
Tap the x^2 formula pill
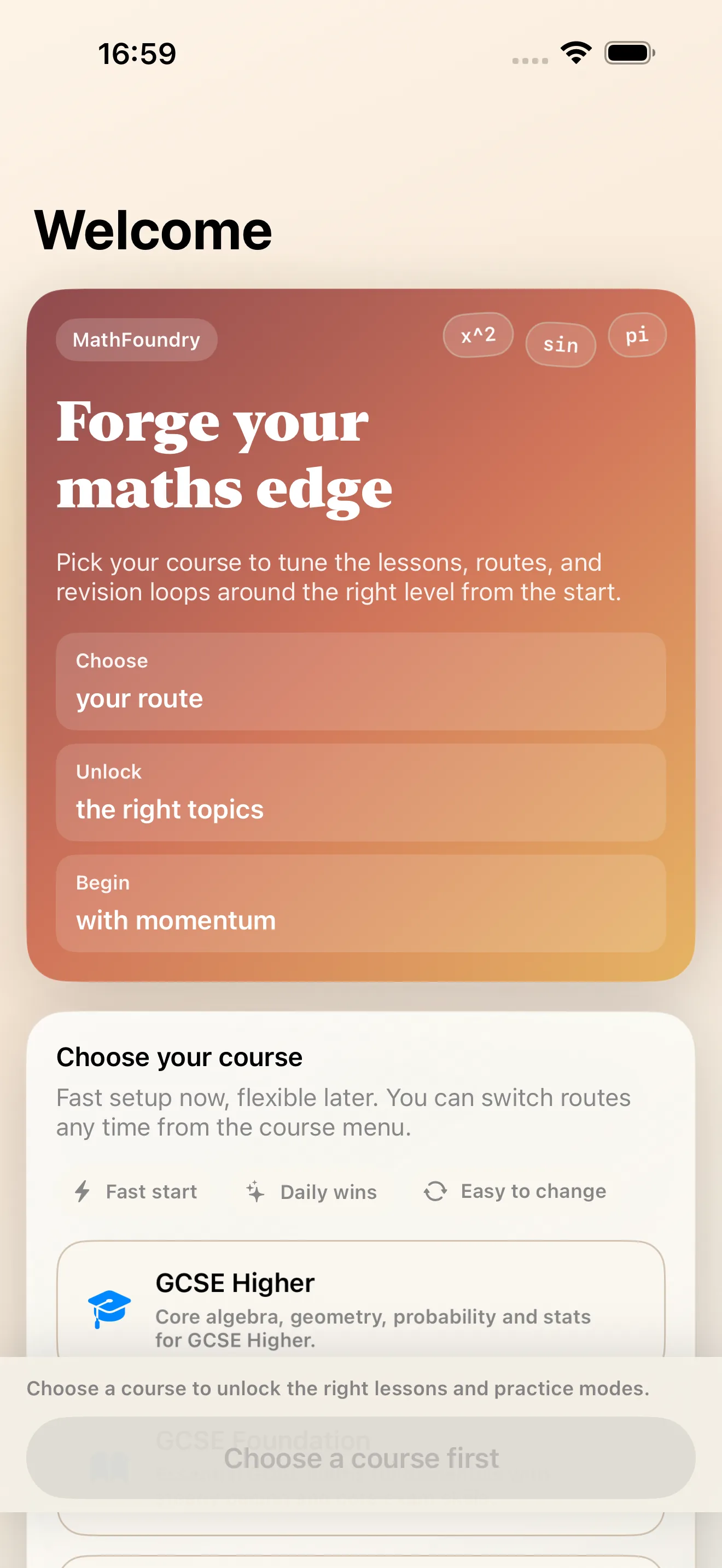tap(478, 335)
